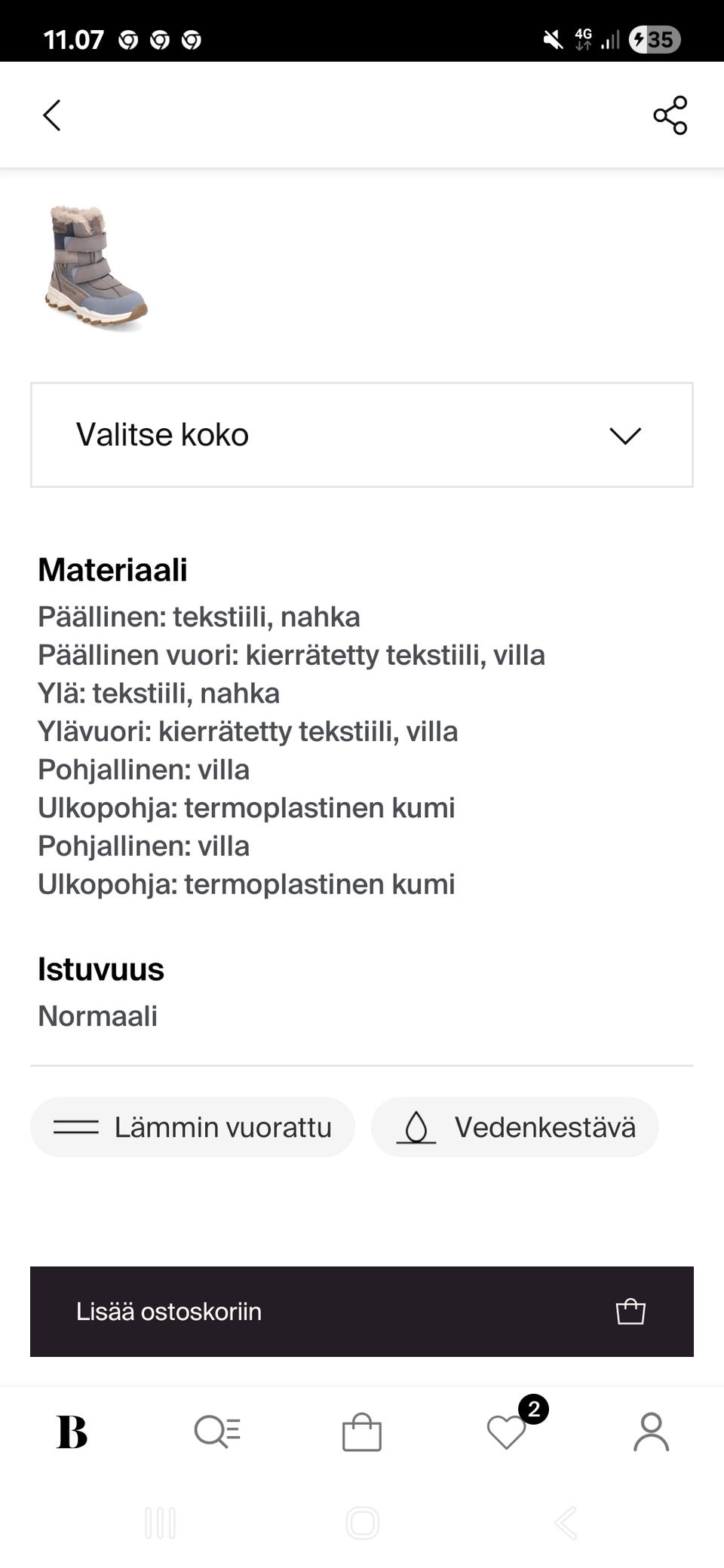The image size is (724, 1568).
Task: Open the account profile icon
Action: point(653,1432)
